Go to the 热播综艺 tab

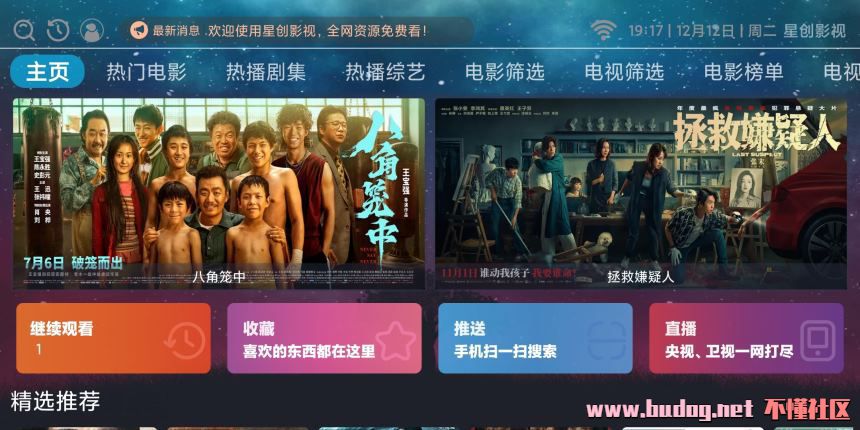(x=385, y=72)
